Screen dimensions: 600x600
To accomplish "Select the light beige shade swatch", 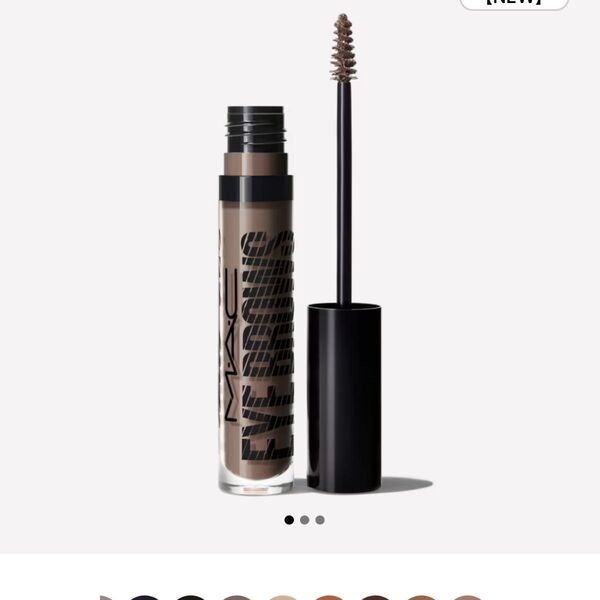I will [283, 597].
